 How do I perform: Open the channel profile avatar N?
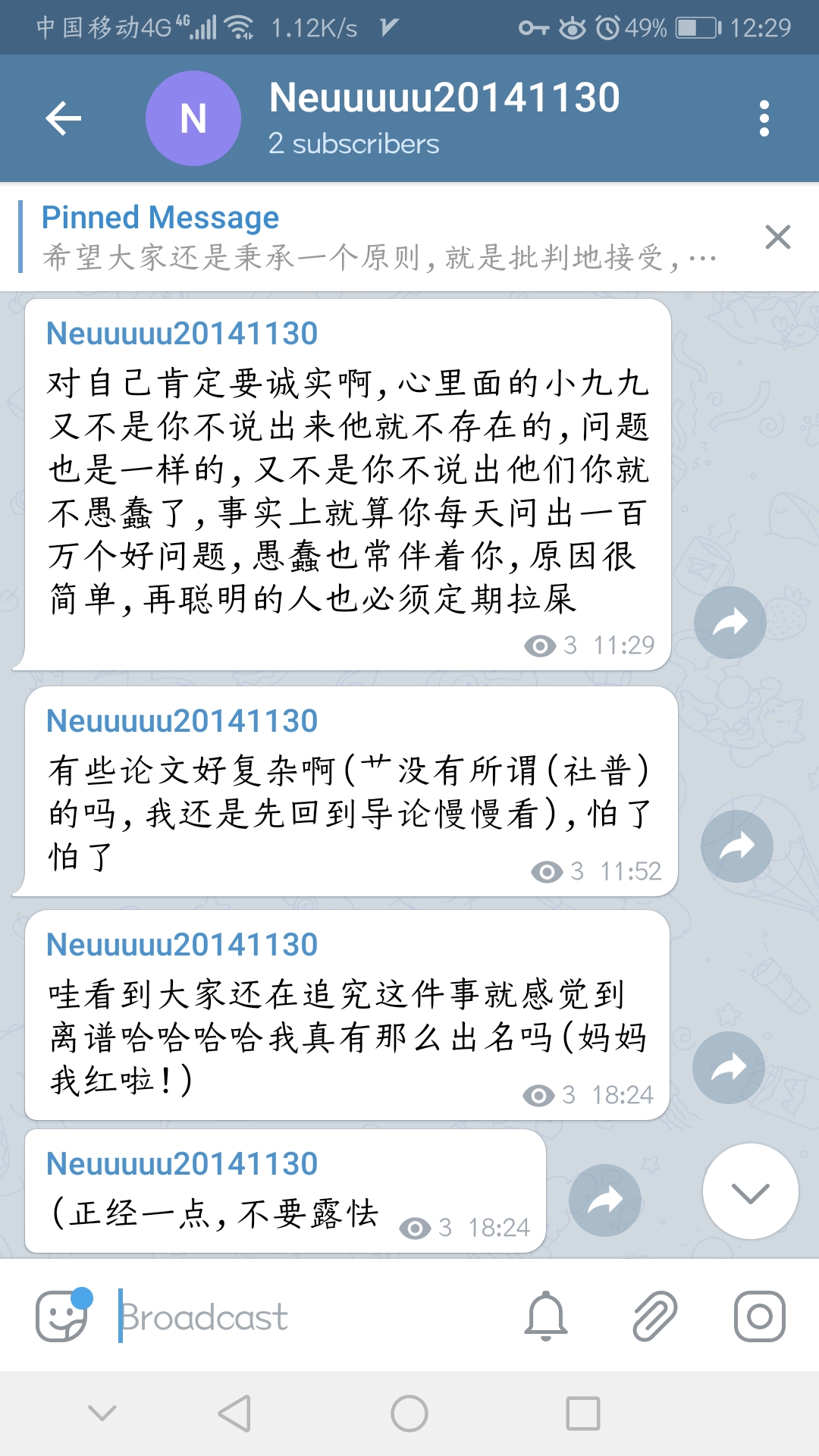pyautogui.click(x=193, y=118)
